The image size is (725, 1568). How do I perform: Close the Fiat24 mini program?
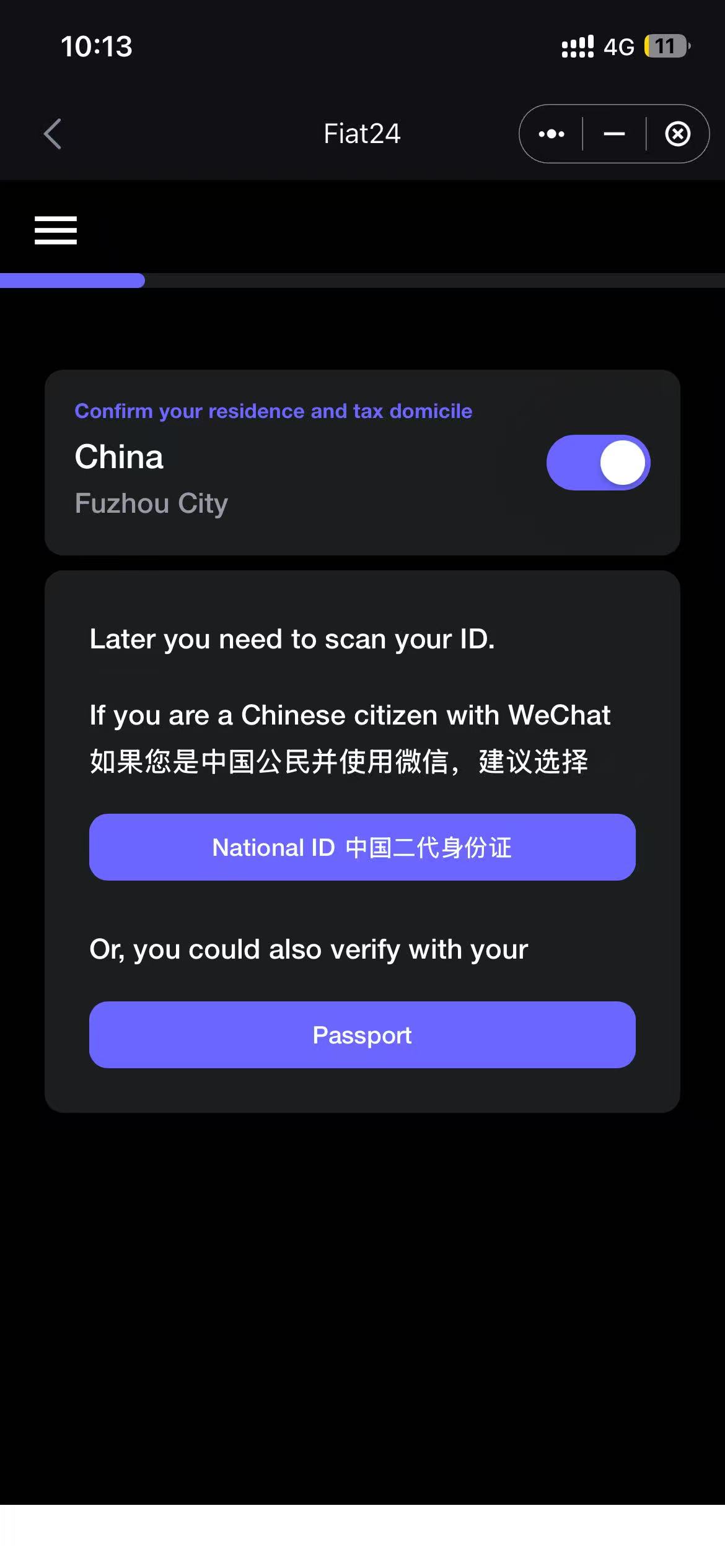coord(677,134)
